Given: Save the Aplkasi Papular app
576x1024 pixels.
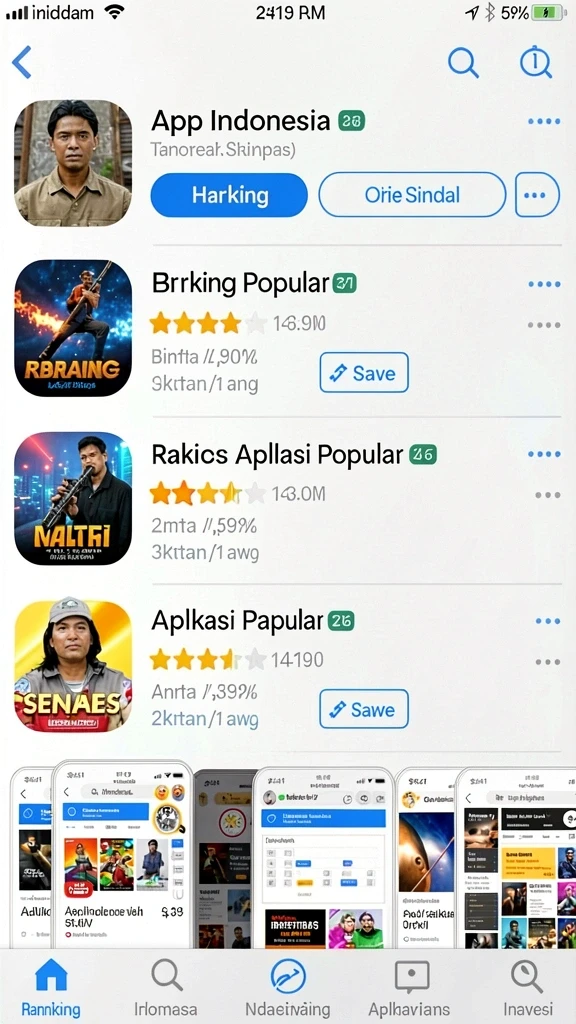Looking at the screenshot, I should pos(364,709).
